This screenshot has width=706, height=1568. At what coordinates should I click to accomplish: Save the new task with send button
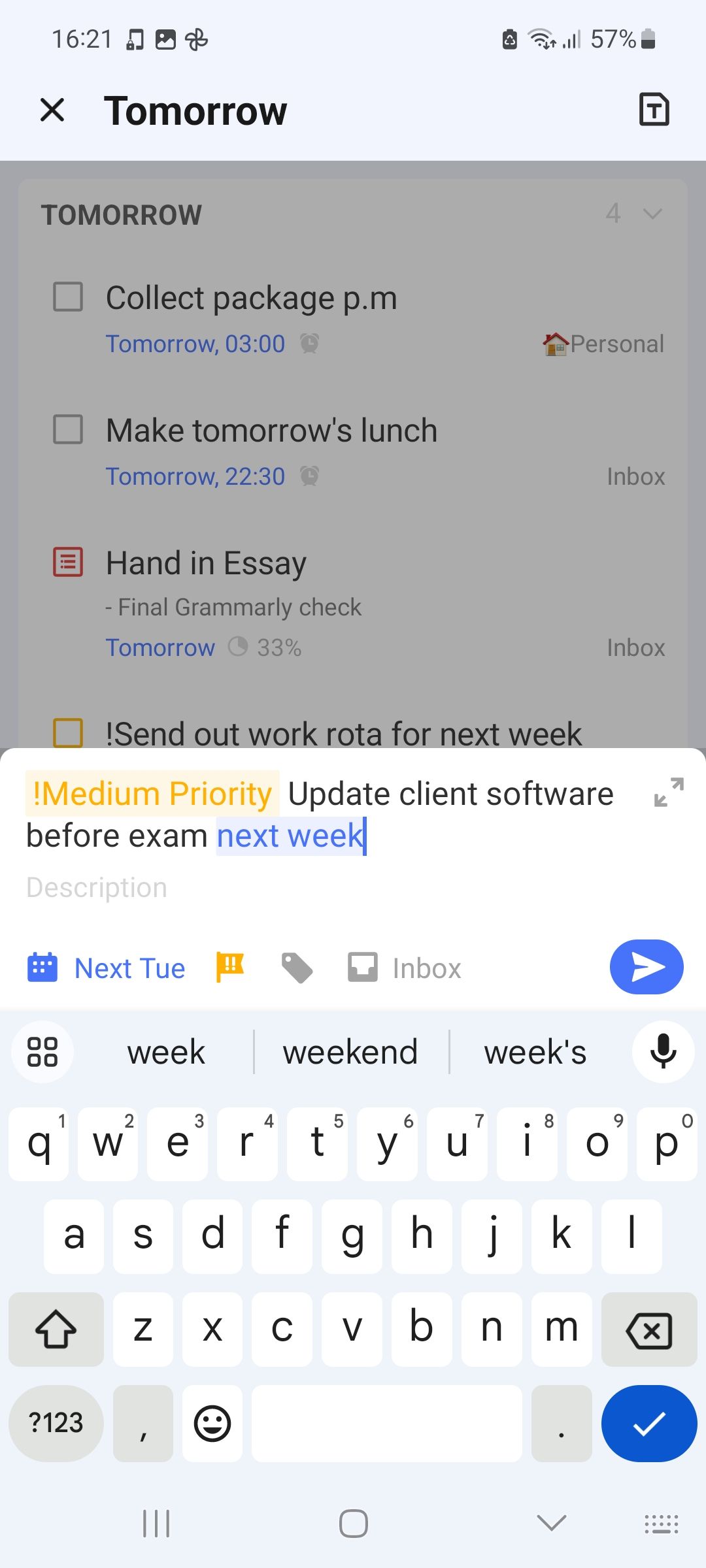[x=646, y=967]
